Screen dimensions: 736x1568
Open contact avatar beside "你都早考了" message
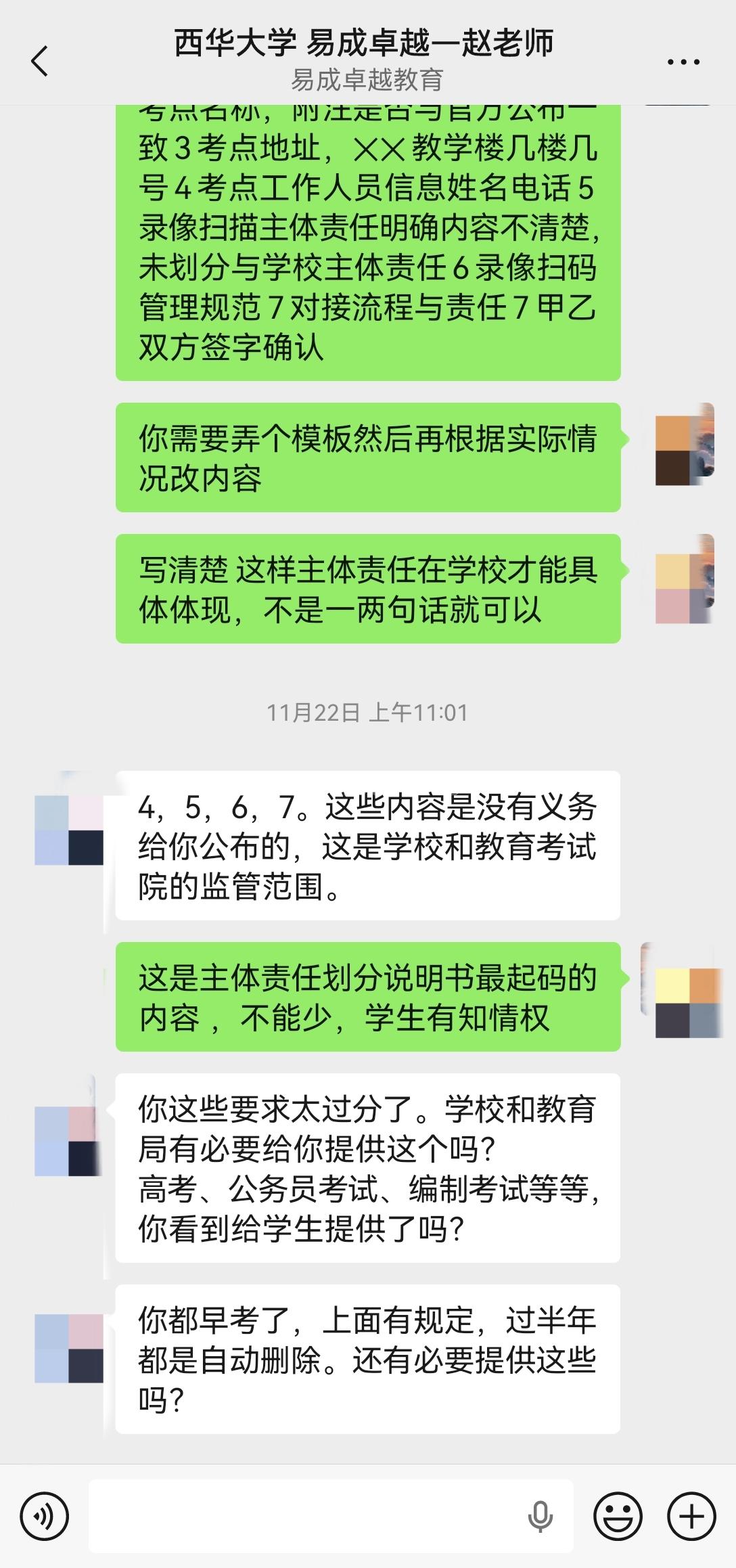(x=69, y=1348)
